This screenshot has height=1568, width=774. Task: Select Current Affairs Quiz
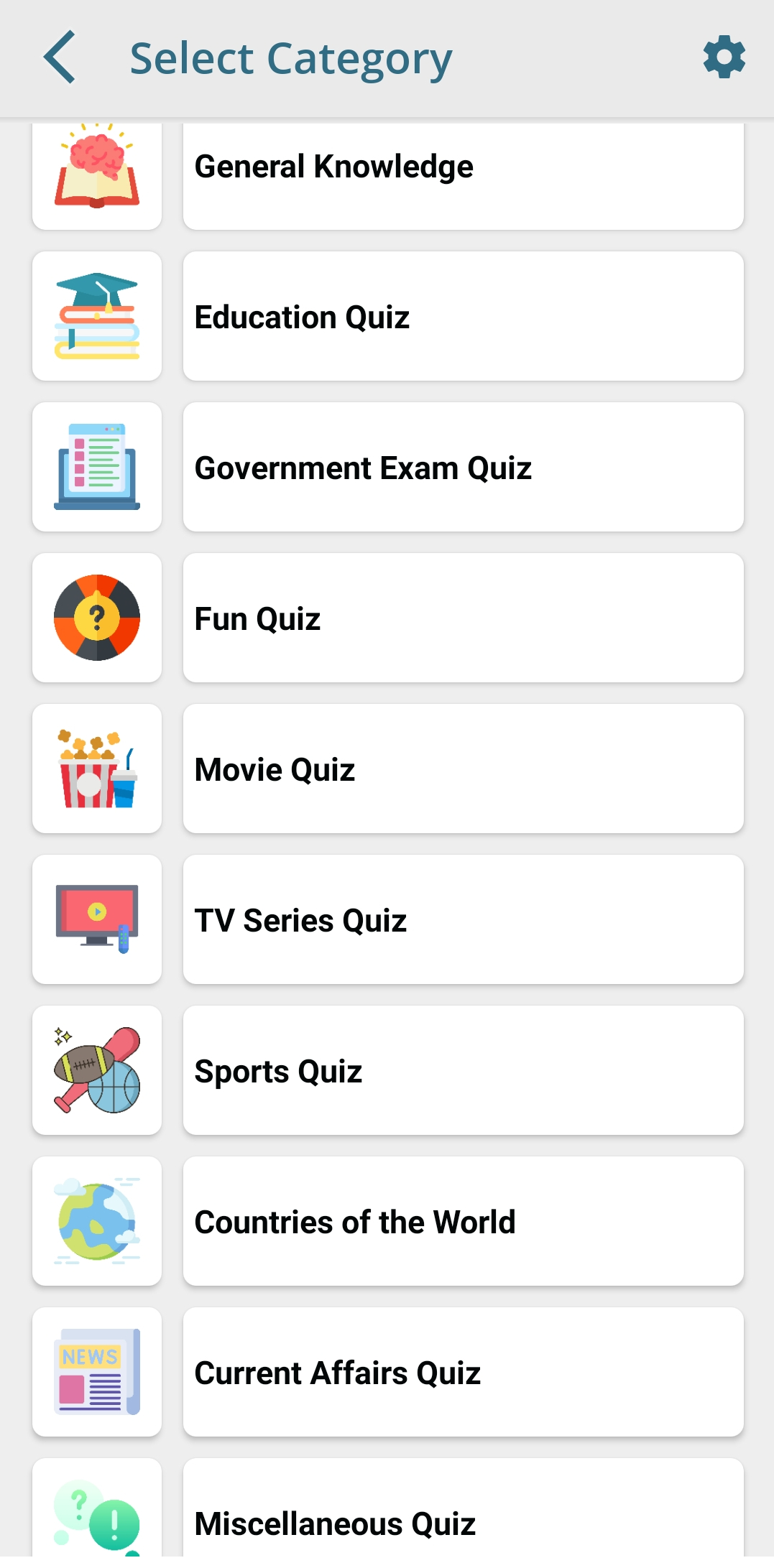[x=463, y=1372]
